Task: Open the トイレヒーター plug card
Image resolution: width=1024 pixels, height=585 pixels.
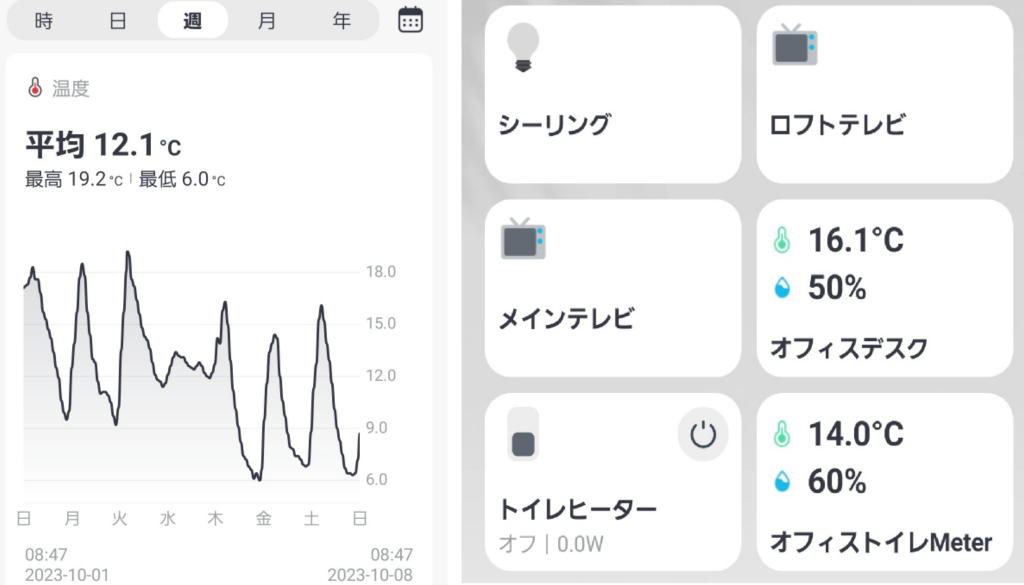Action: click(x=590, y=500)
